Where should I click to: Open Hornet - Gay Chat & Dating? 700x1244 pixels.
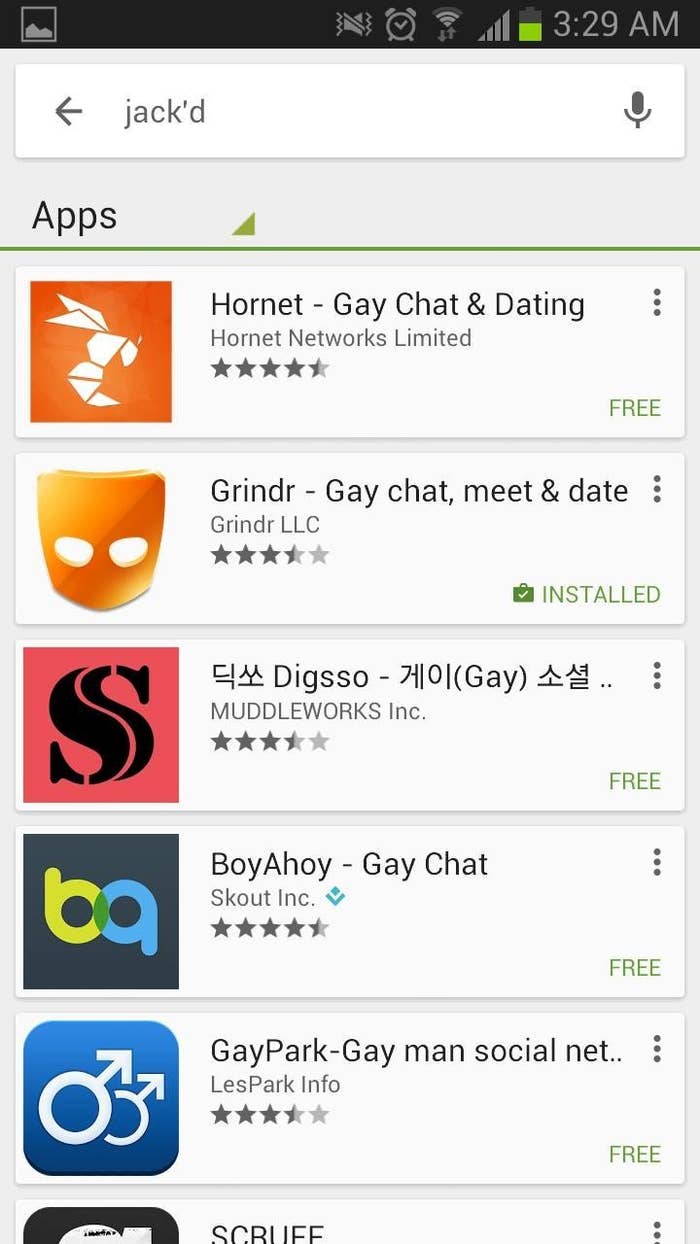click(350, 352)
